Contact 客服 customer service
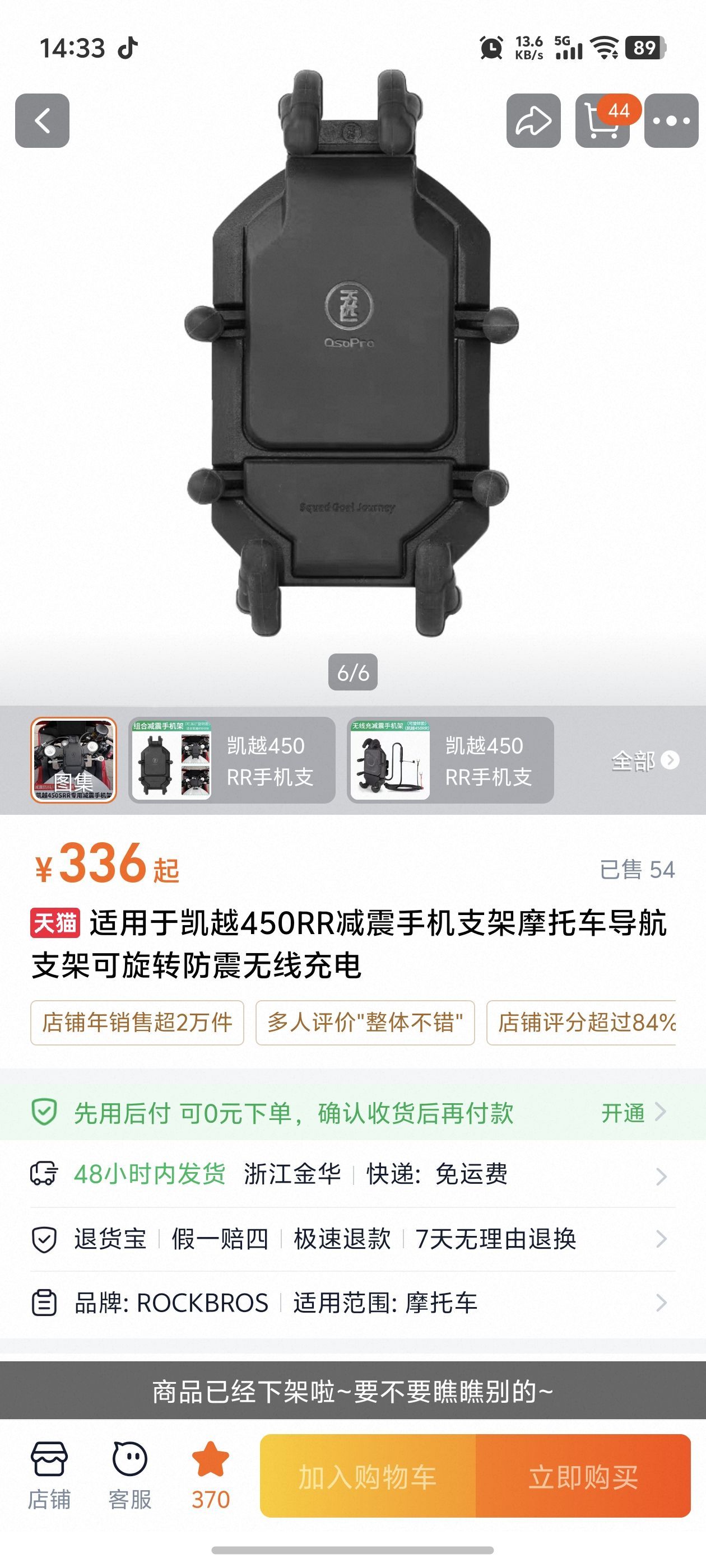This screenshot has height=1568, width=706. coord(130,1476)
